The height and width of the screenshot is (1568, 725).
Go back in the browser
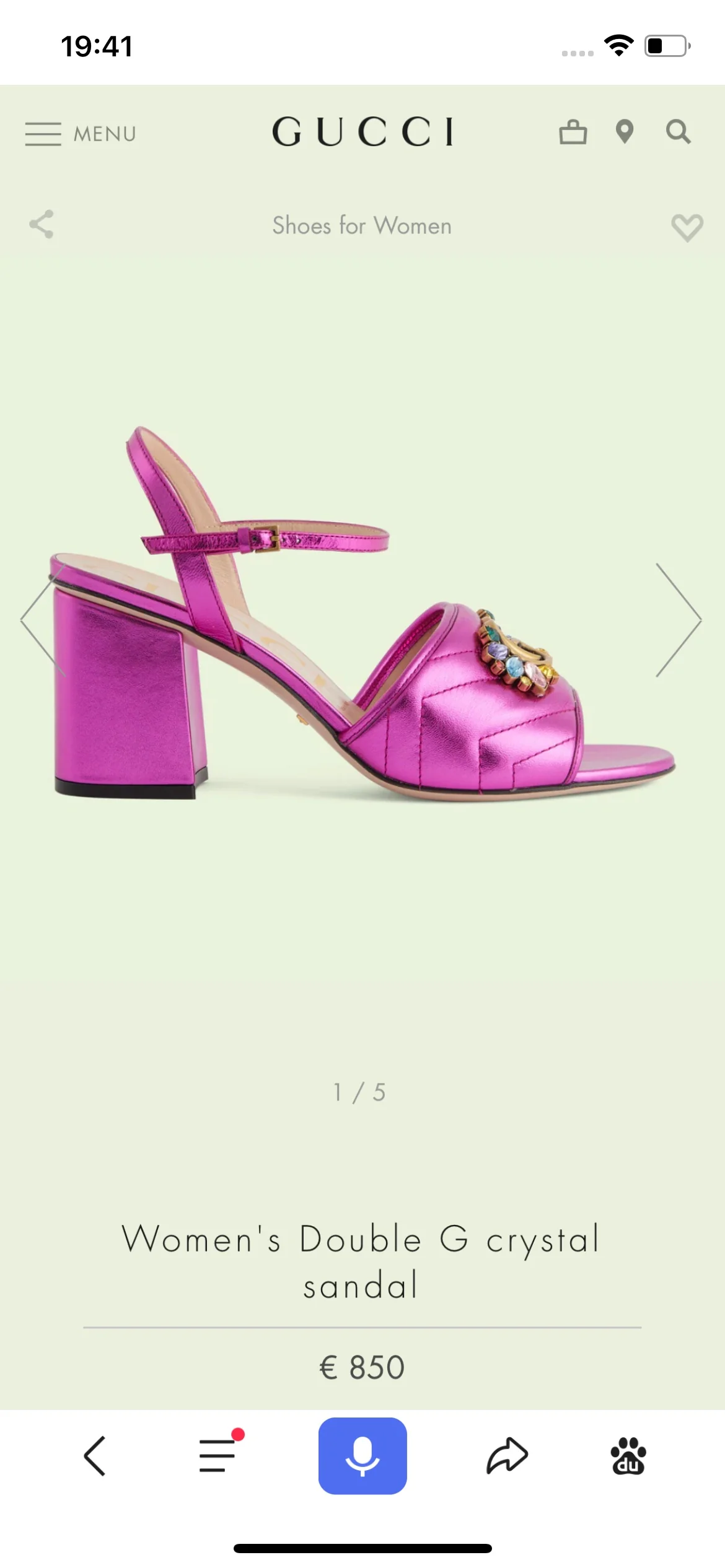pos(95,1455)
